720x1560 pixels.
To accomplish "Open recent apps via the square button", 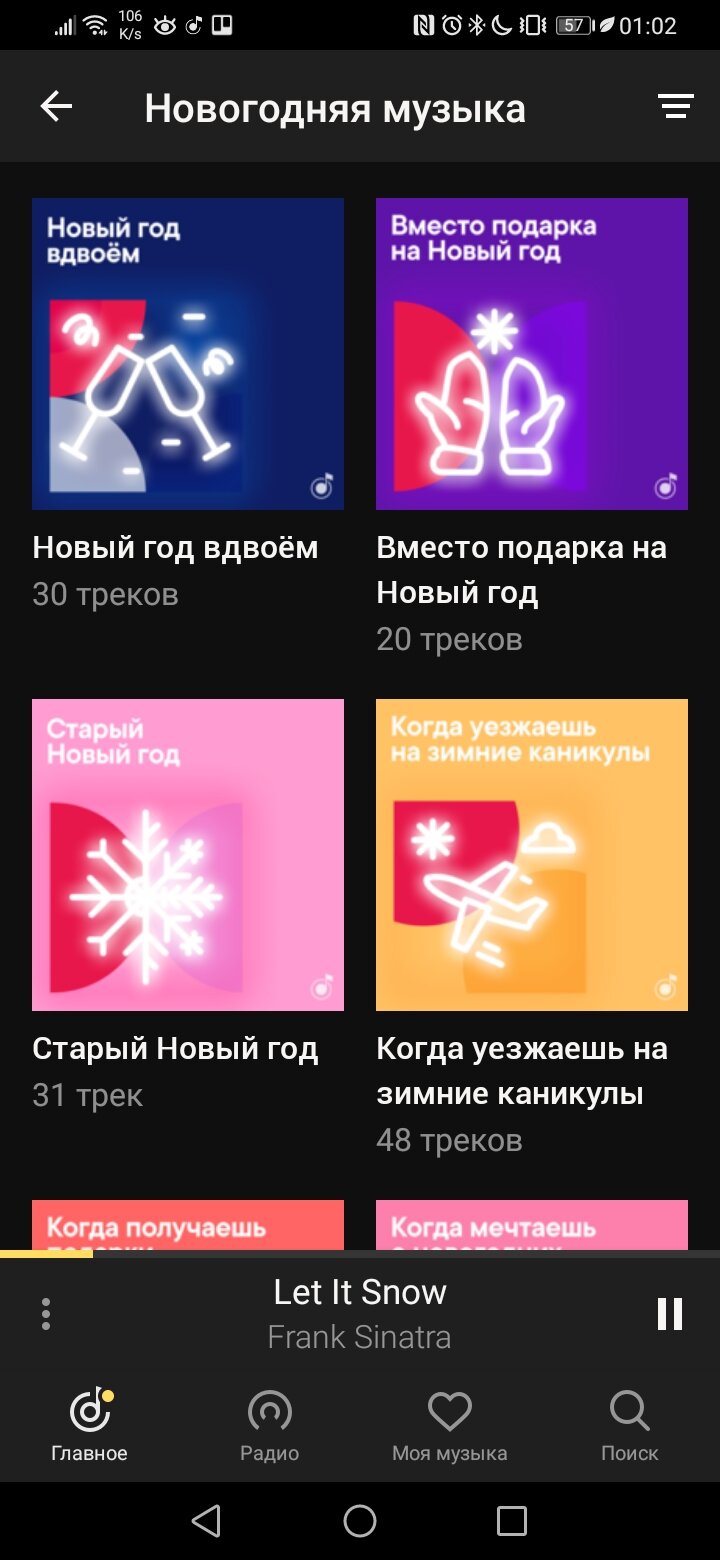I will [x=512, y=1521].
